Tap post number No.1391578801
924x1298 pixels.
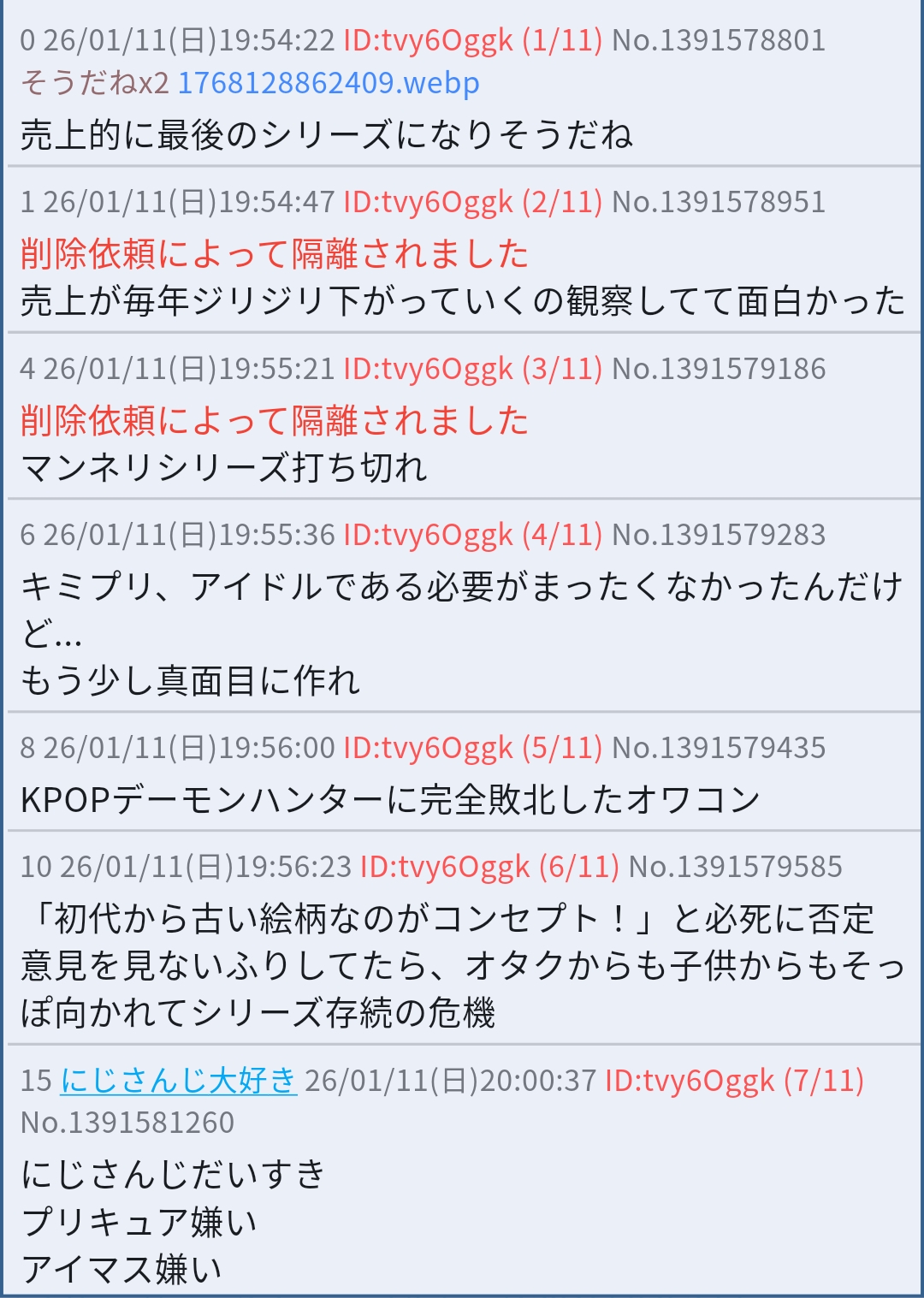coord(719,40)
